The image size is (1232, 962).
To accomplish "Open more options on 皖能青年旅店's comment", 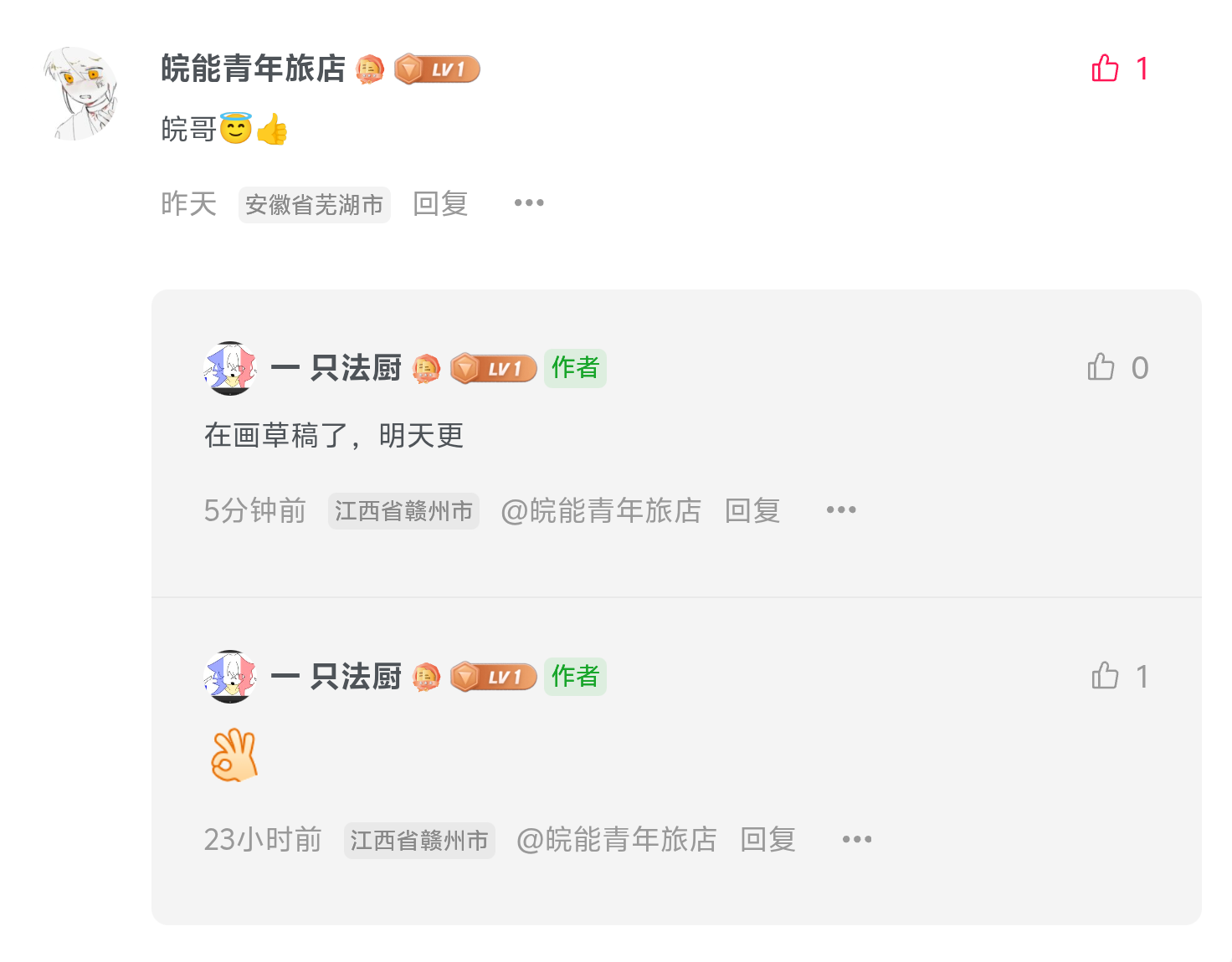I will (x=529, y=203).
